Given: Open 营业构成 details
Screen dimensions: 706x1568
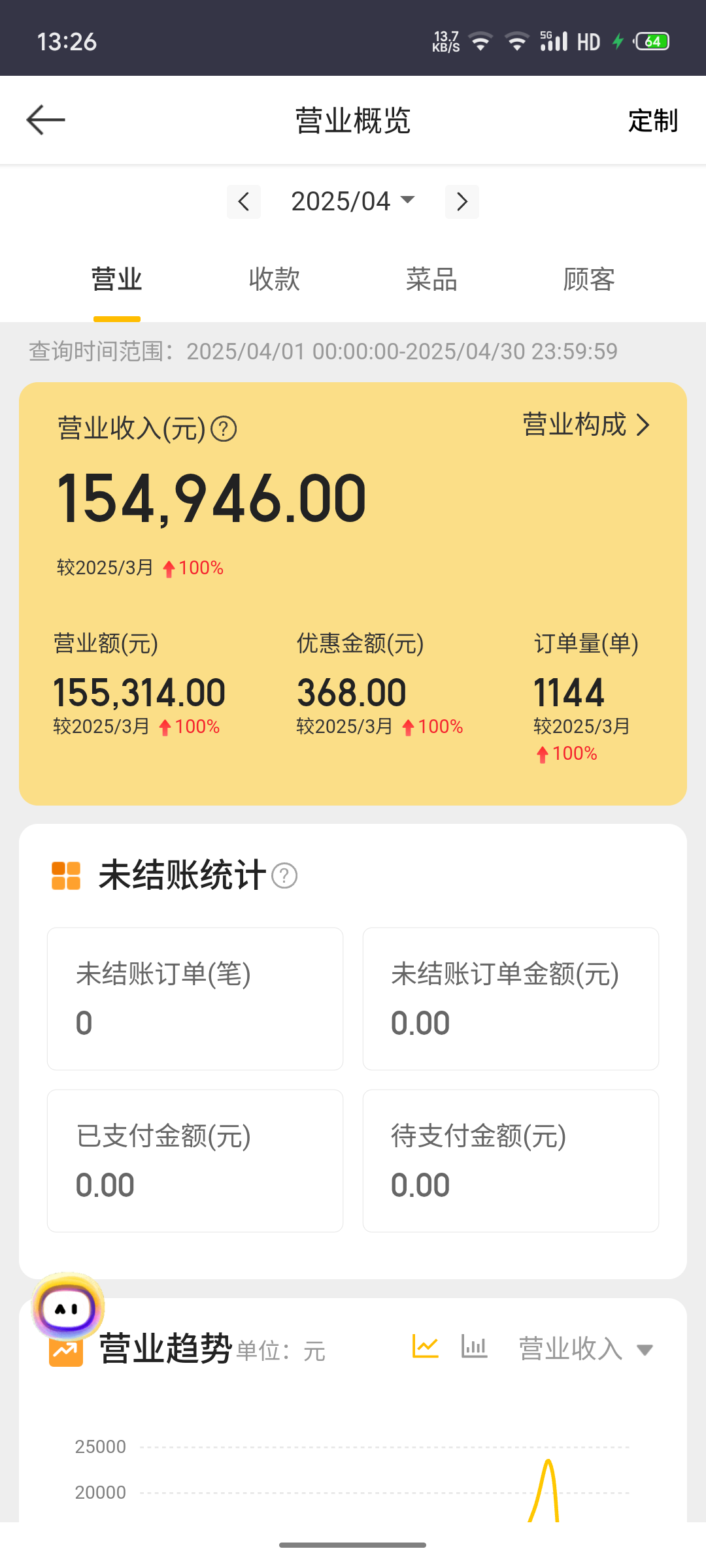Looking at the screenshot, I should point(586,425).
